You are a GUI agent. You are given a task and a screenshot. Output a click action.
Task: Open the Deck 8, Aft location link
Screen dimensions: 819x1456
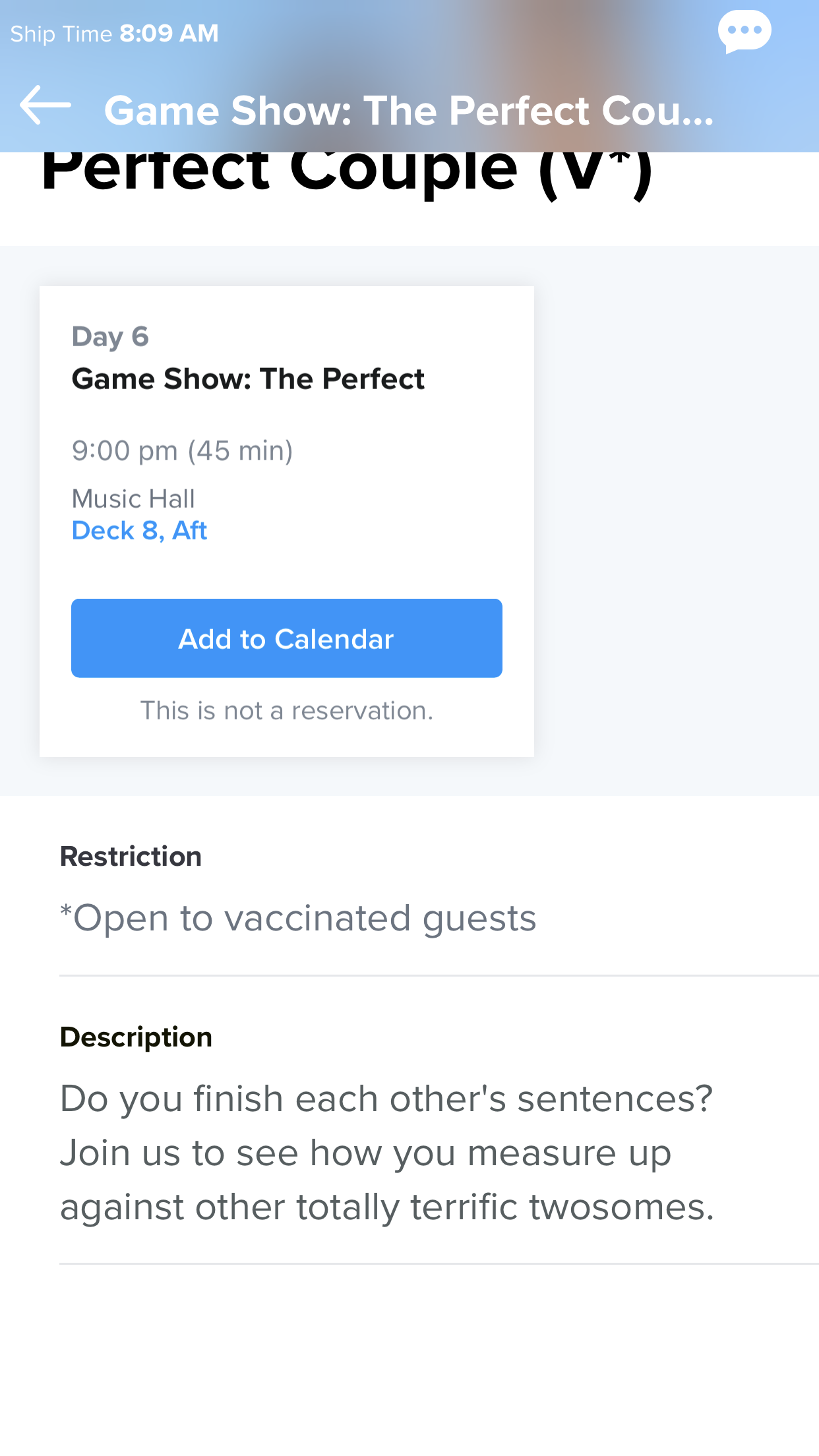(x=139, y=531)
